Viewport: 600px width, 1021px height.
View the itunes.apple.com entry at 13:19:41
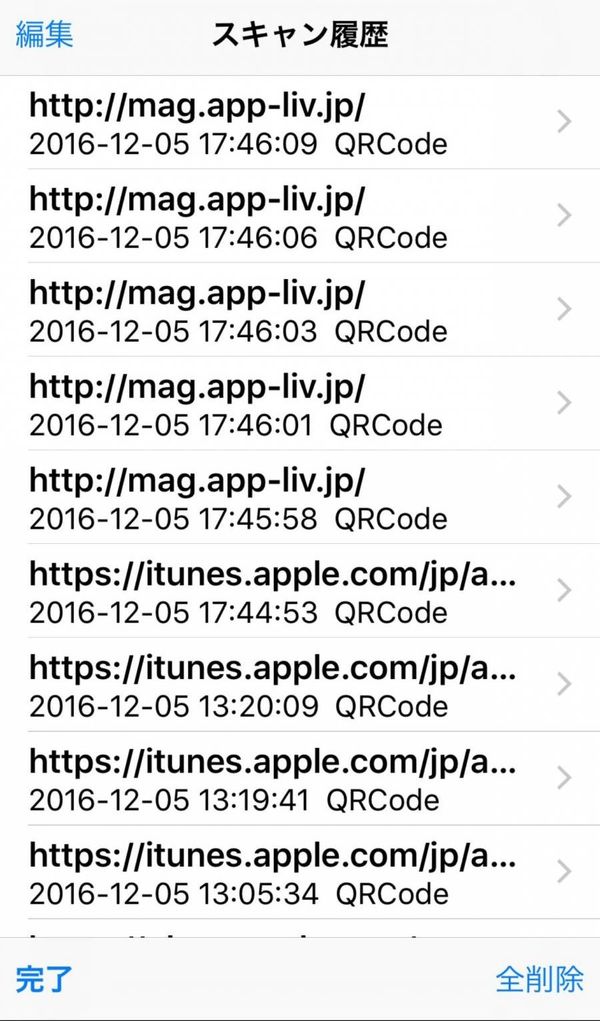[x=300, y=779]
